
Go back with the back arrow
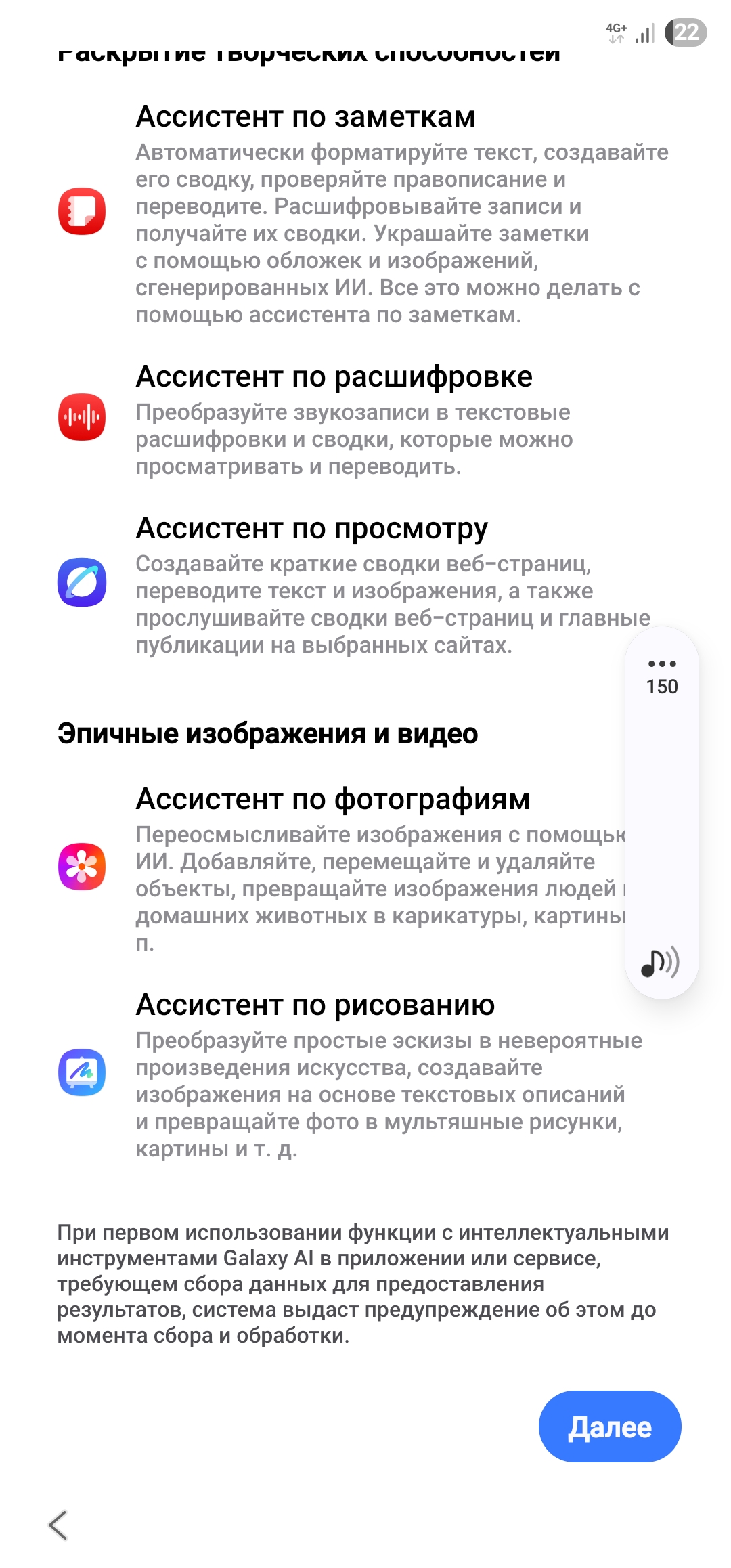coord(58,1525)
